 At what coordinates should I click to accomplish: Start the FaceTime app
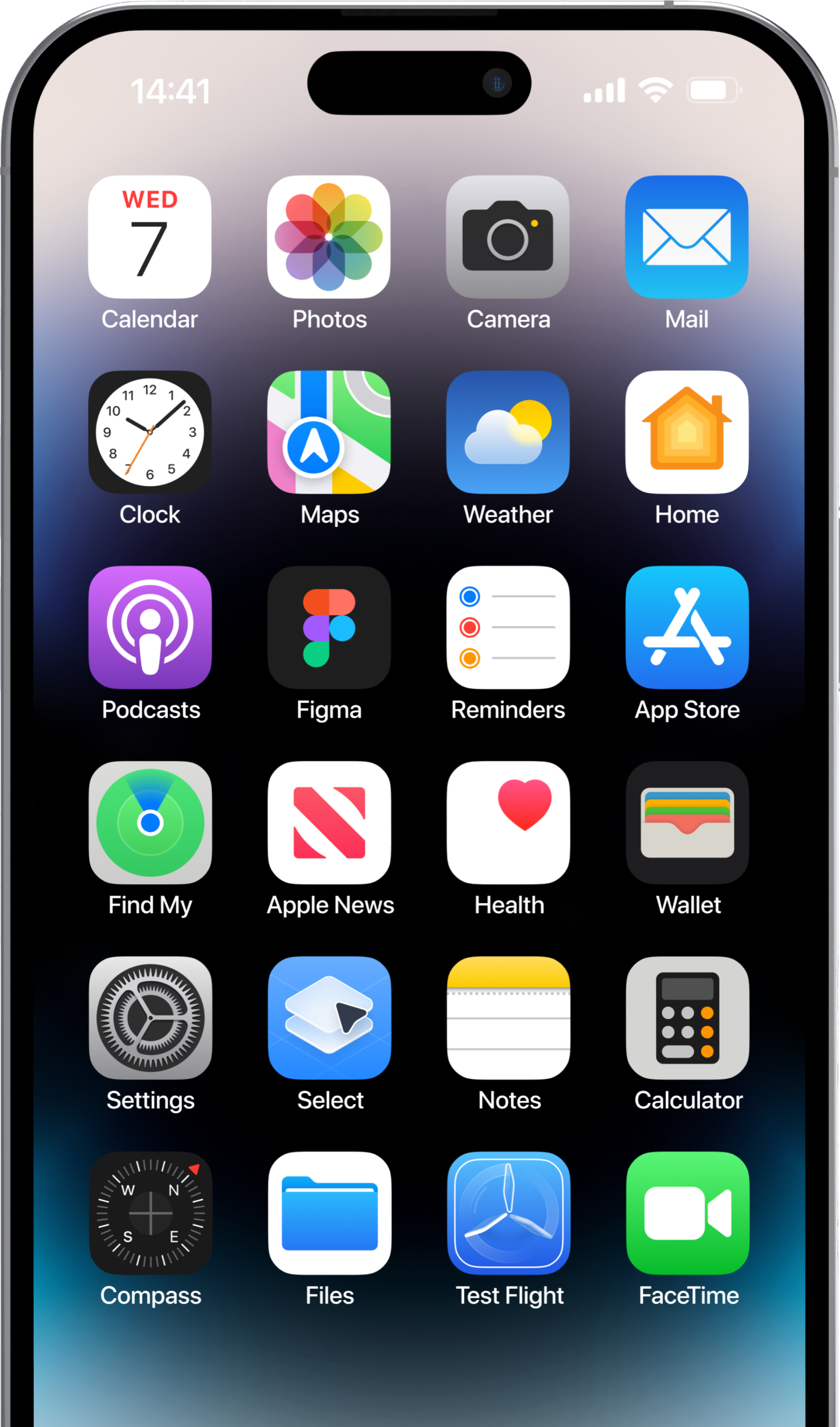(687, 1213)
